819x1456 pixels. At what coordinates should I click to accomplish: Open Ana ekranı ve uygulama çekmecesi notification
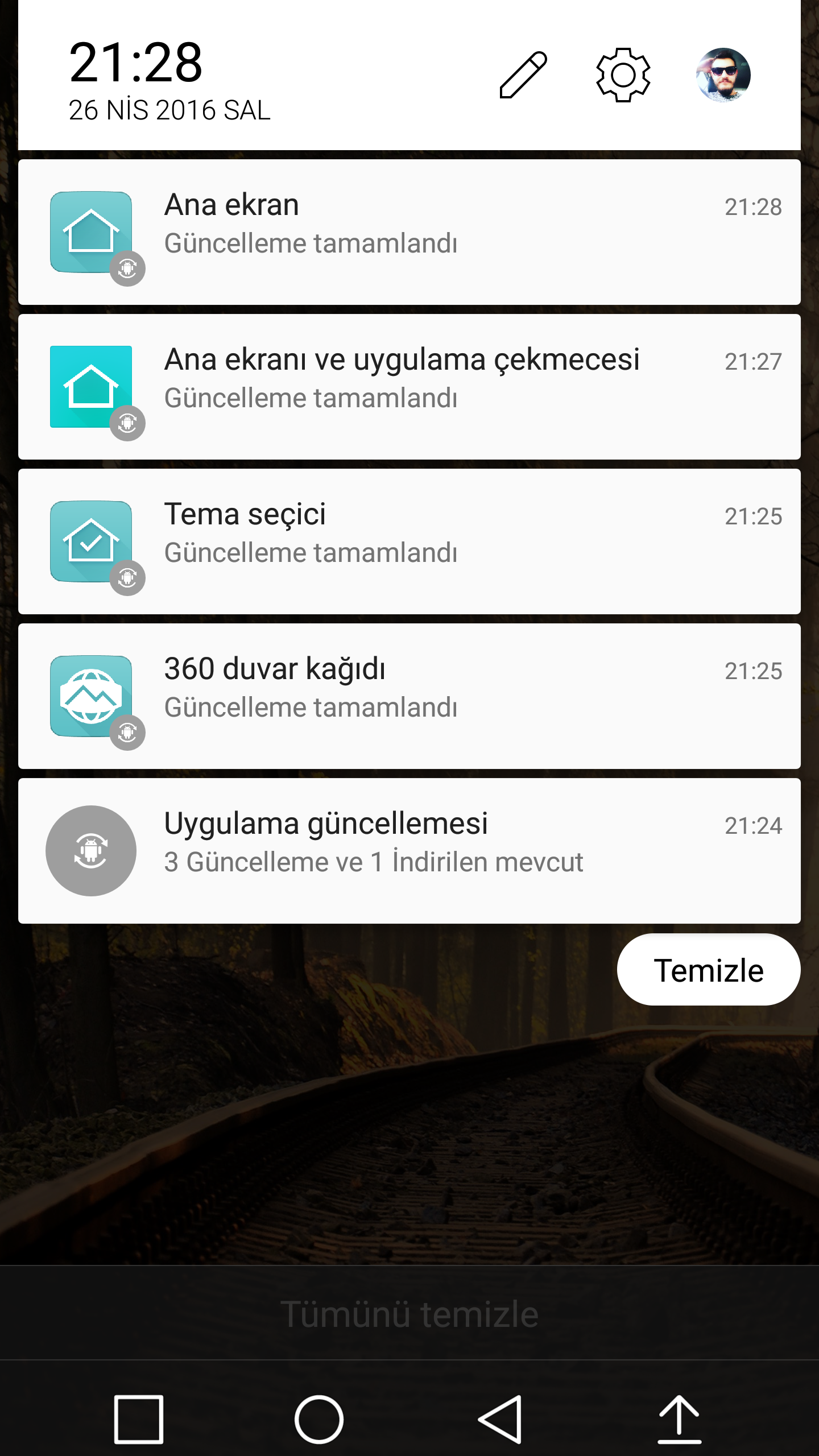click(409, 387)
